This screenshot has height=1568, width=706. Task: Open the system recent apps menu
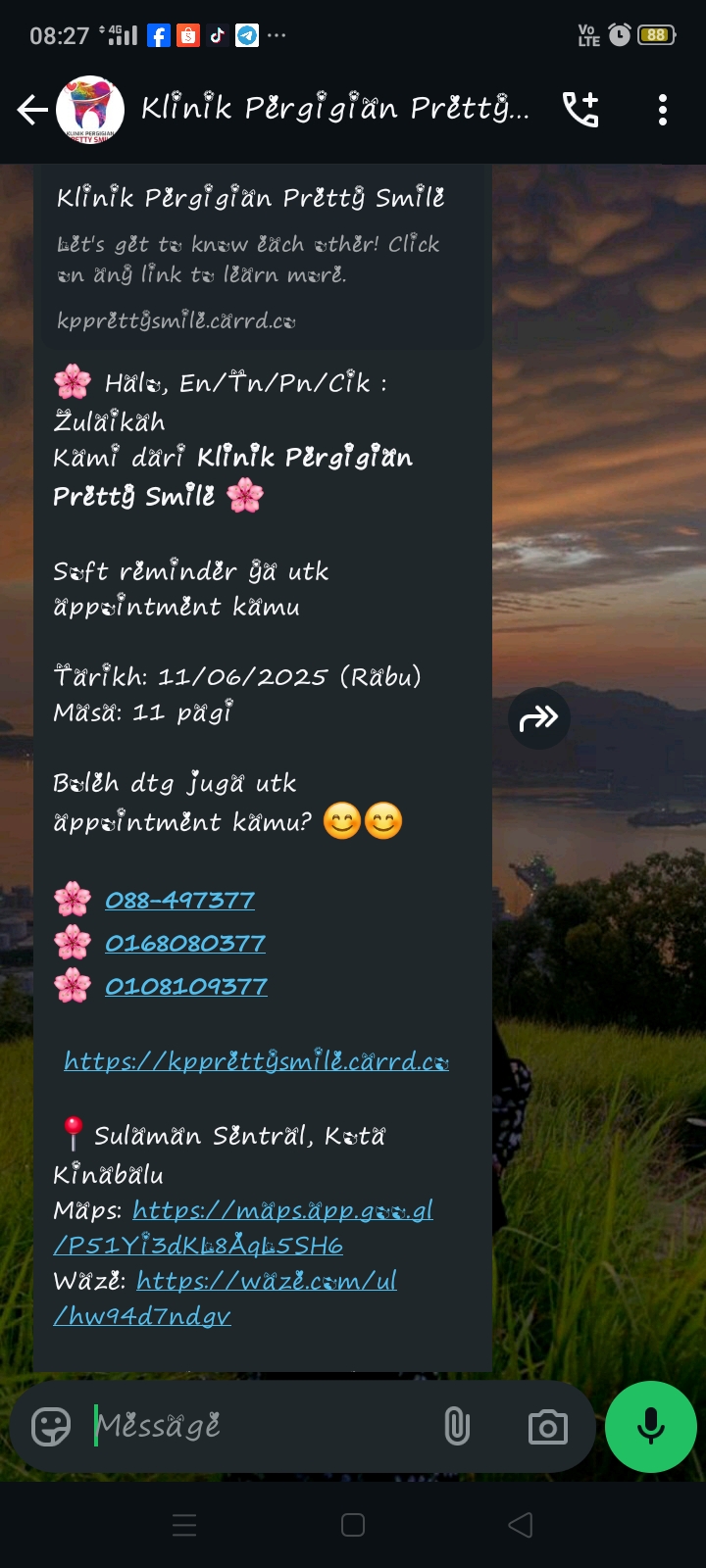[184, 1525]
